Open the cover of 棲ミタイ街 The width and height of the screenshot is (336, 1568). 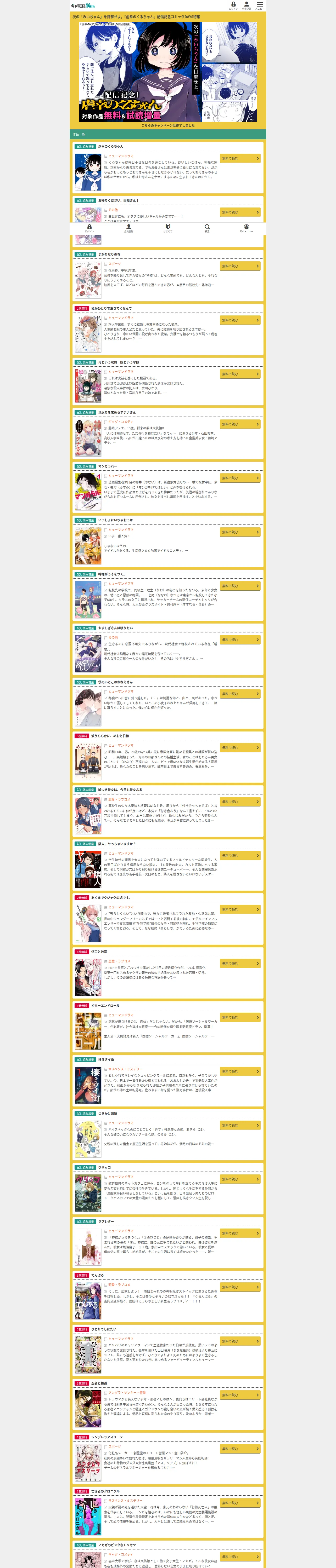(x=88, y=1085)
